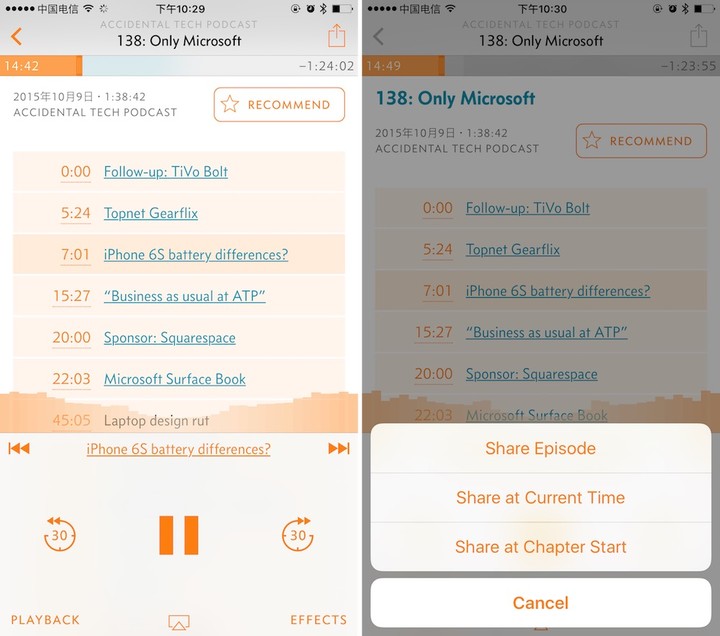Select Share at Chapter Start
Viewport: 720px width, 636px height.
(x=540, y=547)
